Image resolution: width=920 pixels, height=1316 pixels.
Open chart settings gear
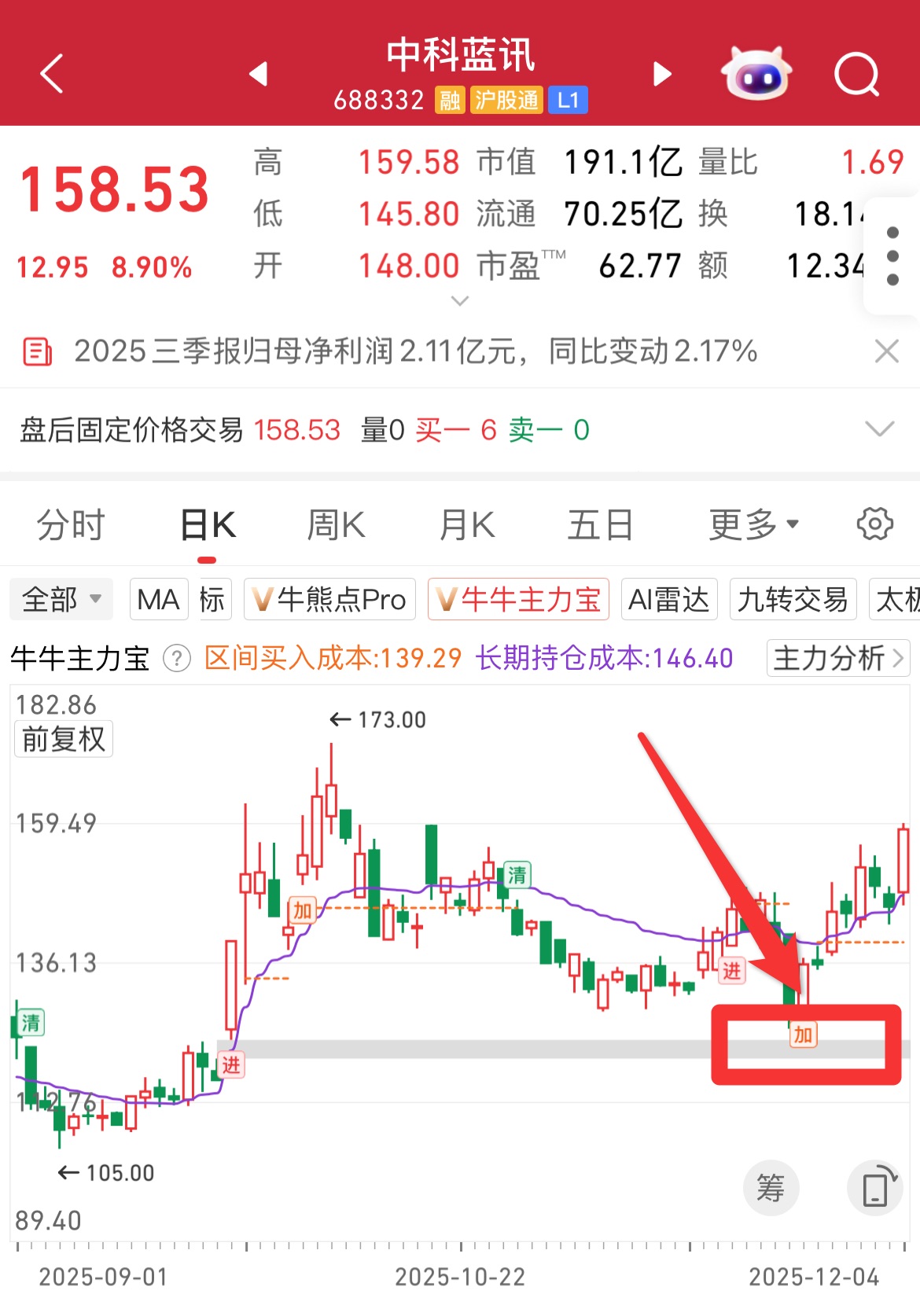point(874,524)
